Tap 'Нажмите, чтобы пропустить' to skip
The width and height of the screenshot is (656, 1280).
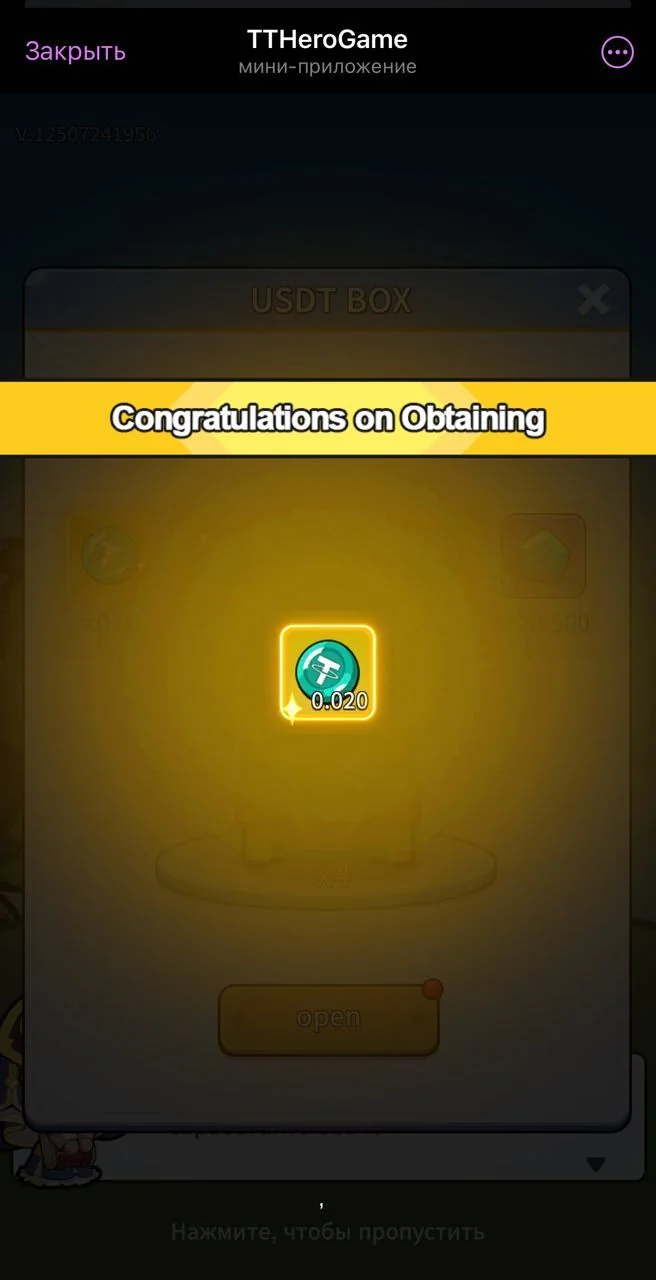point(328,1231)
